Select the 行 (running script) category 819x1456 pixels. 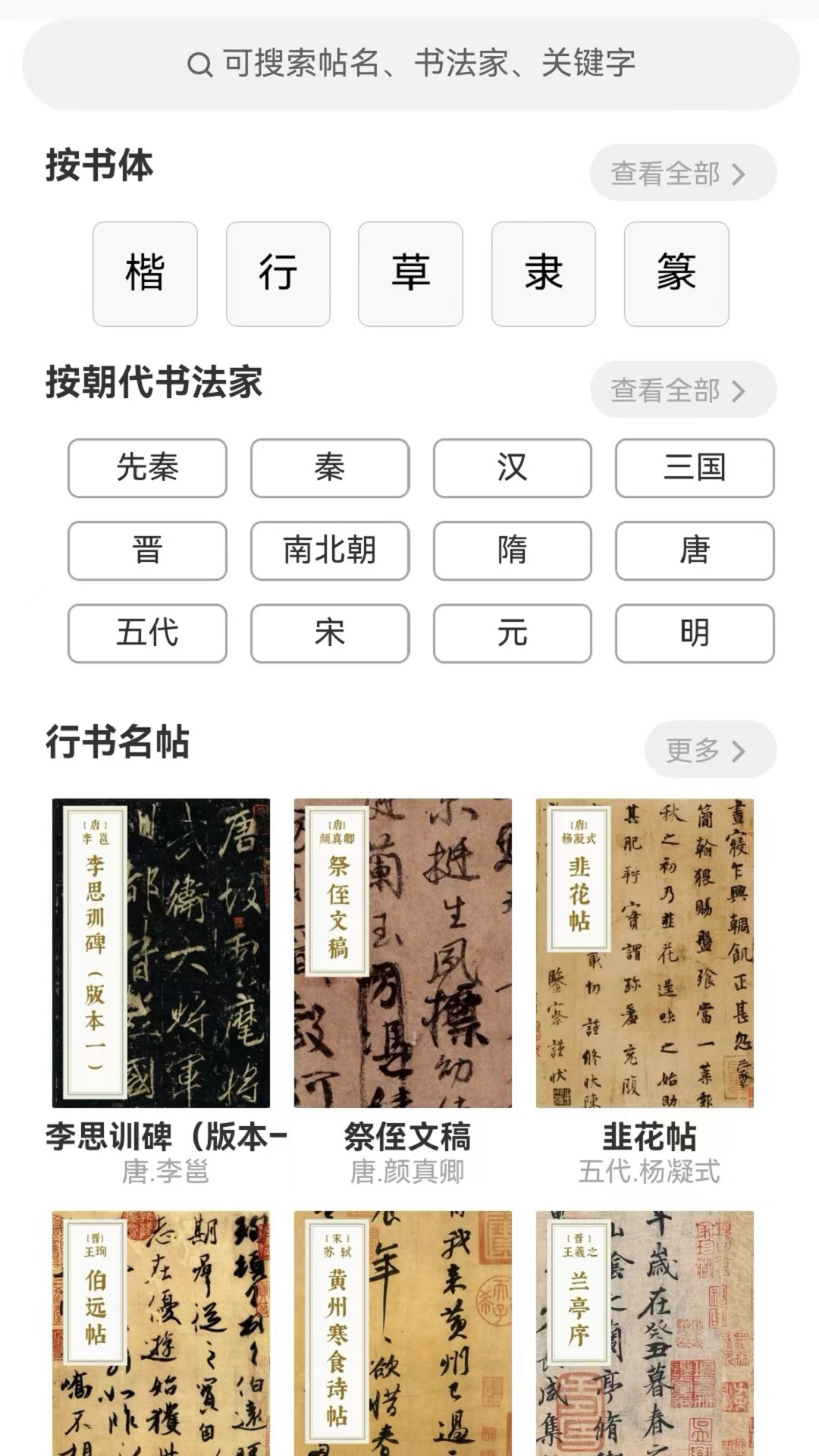[x=278, y=274]
